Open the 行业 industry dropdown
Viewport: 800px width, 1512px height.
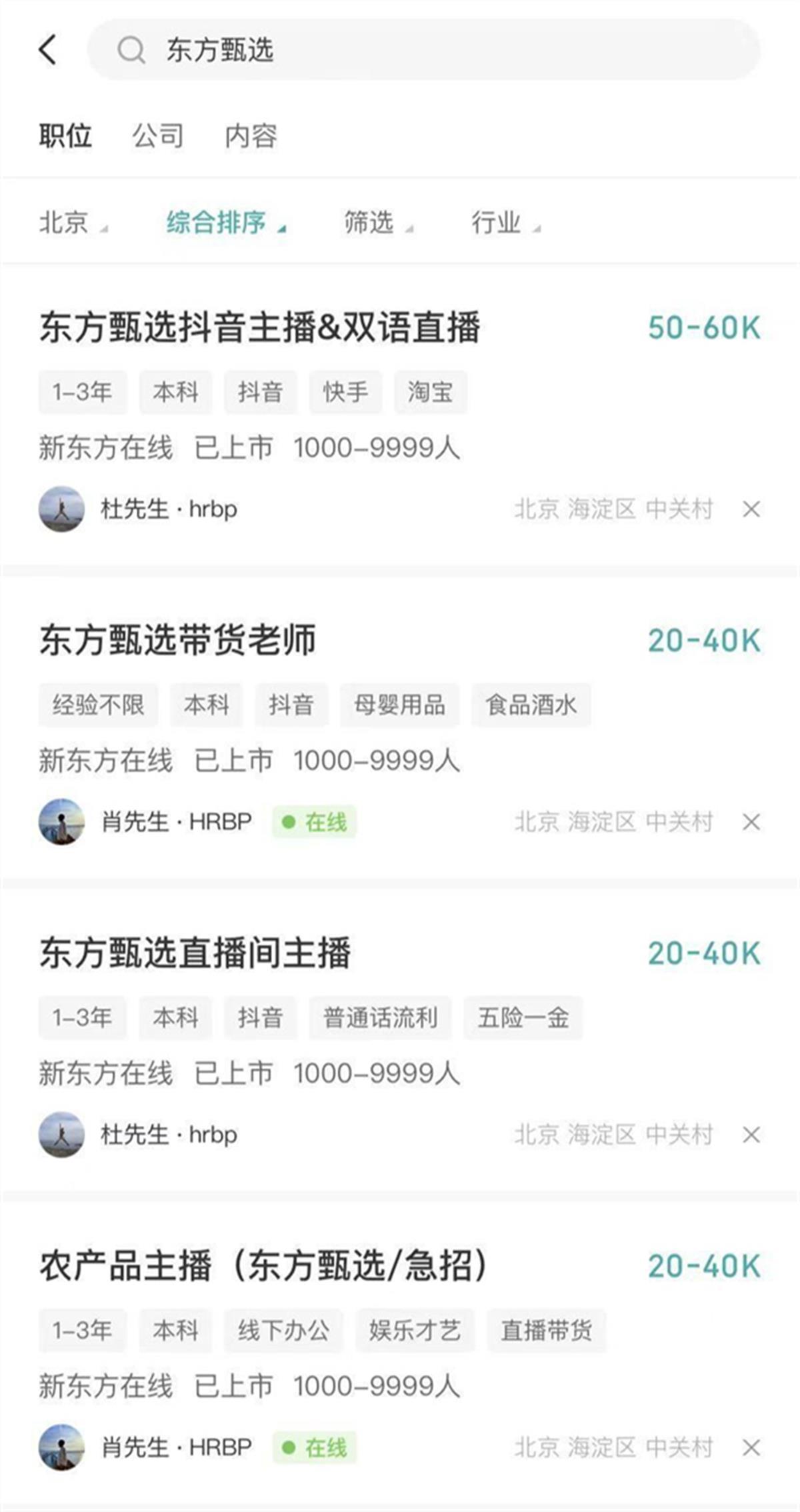(x=505, y=223)
